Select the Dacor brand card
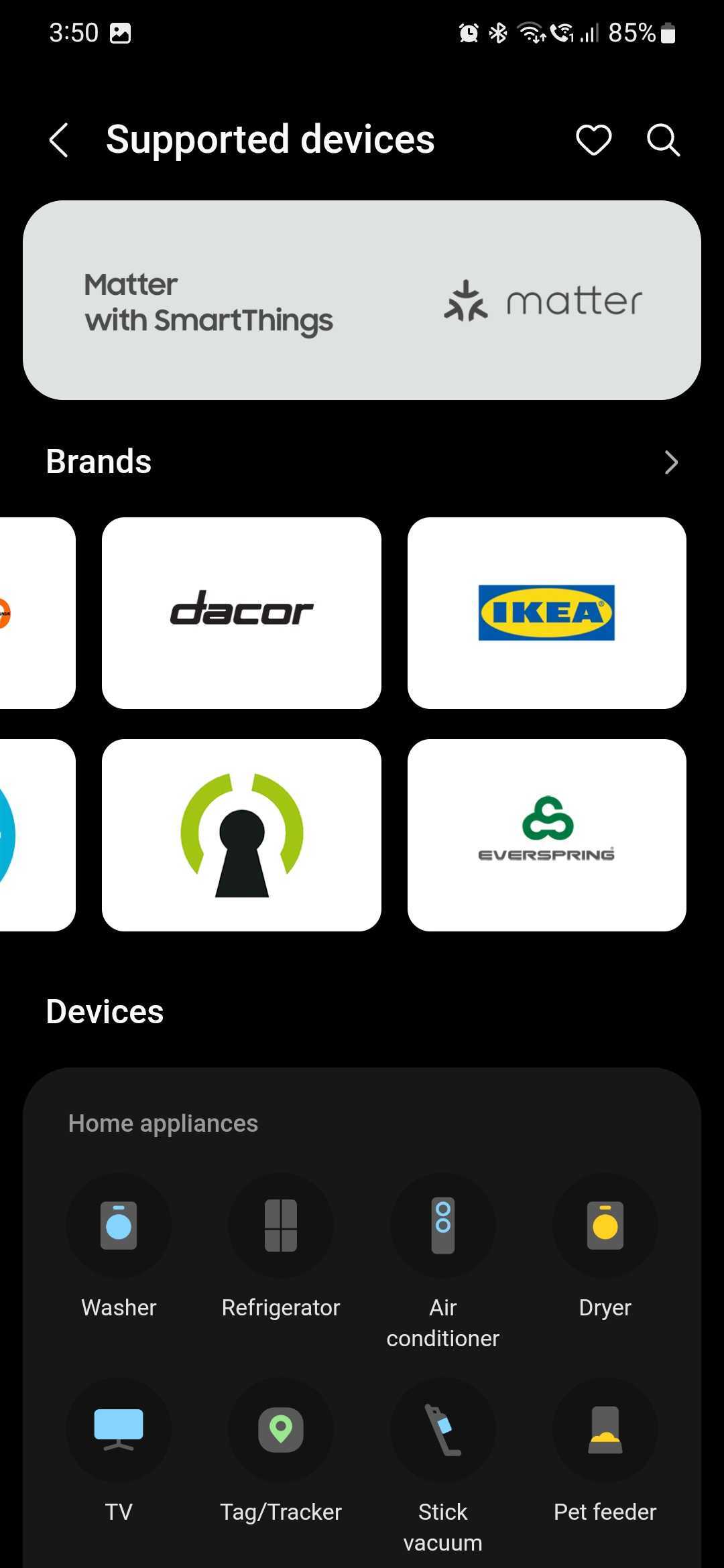724x1568 pixels. click(x=241, y=612)
